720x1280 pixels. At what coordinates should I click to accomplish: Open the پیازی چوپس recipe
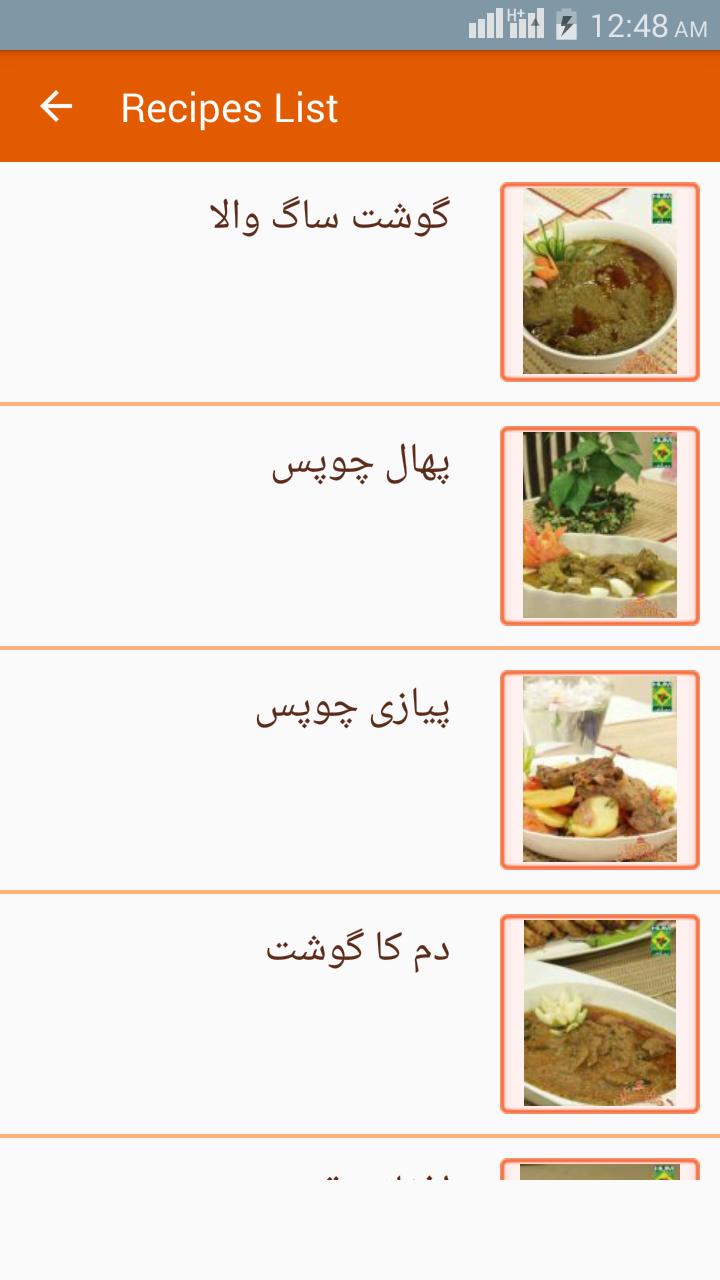[x=353, y=711]
